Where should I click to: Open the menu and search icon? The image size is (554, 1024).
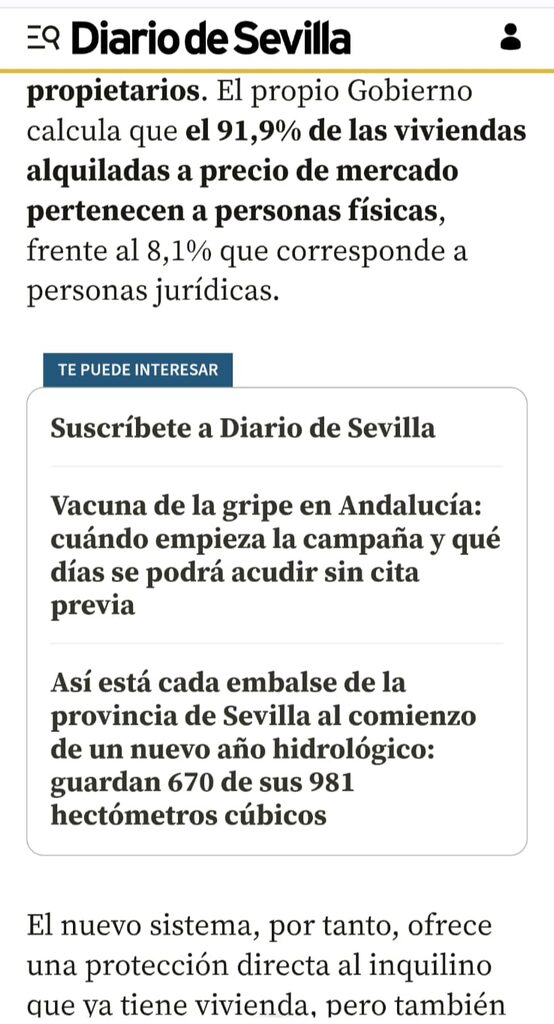[43, 39]
